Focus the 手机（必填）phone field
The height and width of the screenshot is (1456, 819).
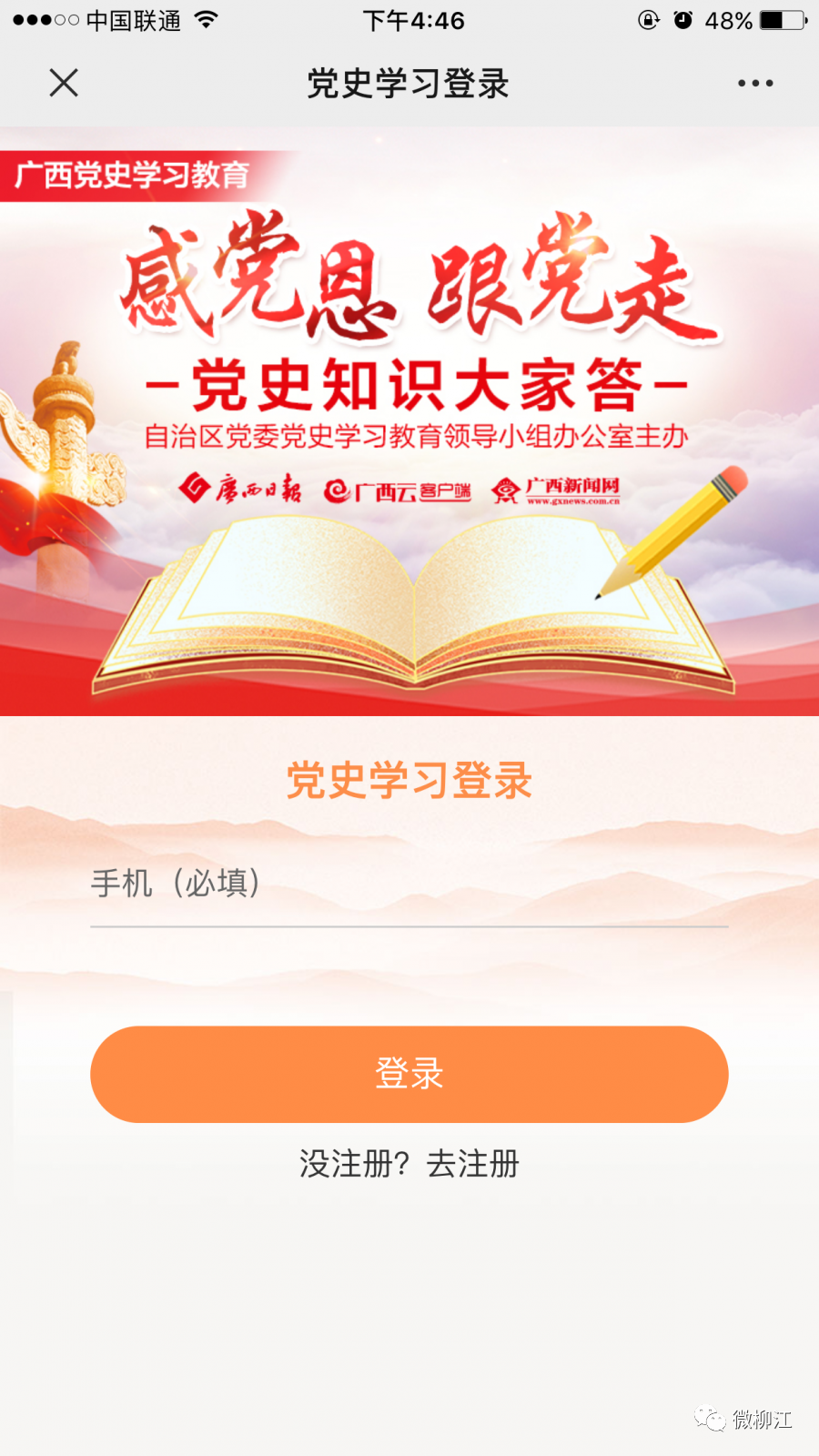click(x=409, y=884)
